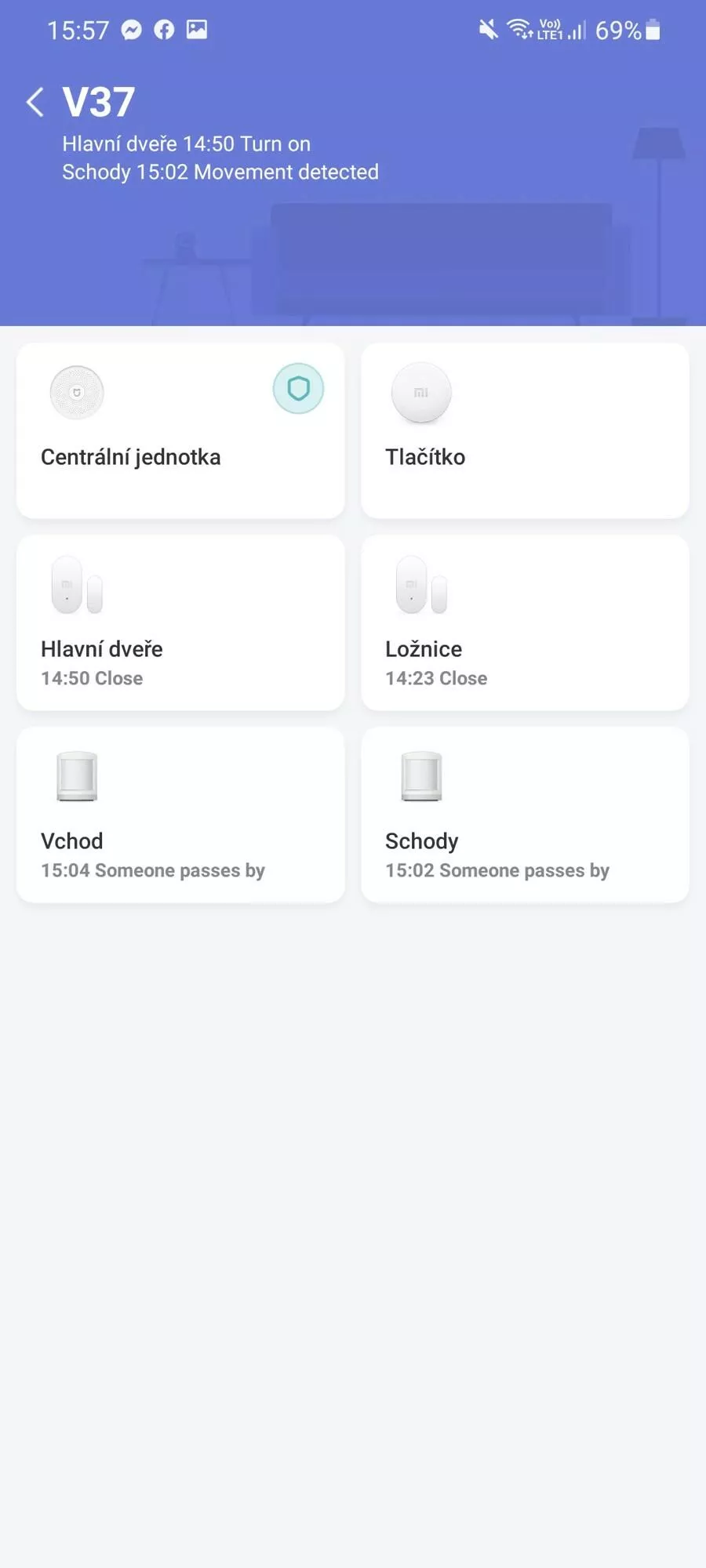
Task: Open the Centrální jednotka card
Action: coord(180,431)
